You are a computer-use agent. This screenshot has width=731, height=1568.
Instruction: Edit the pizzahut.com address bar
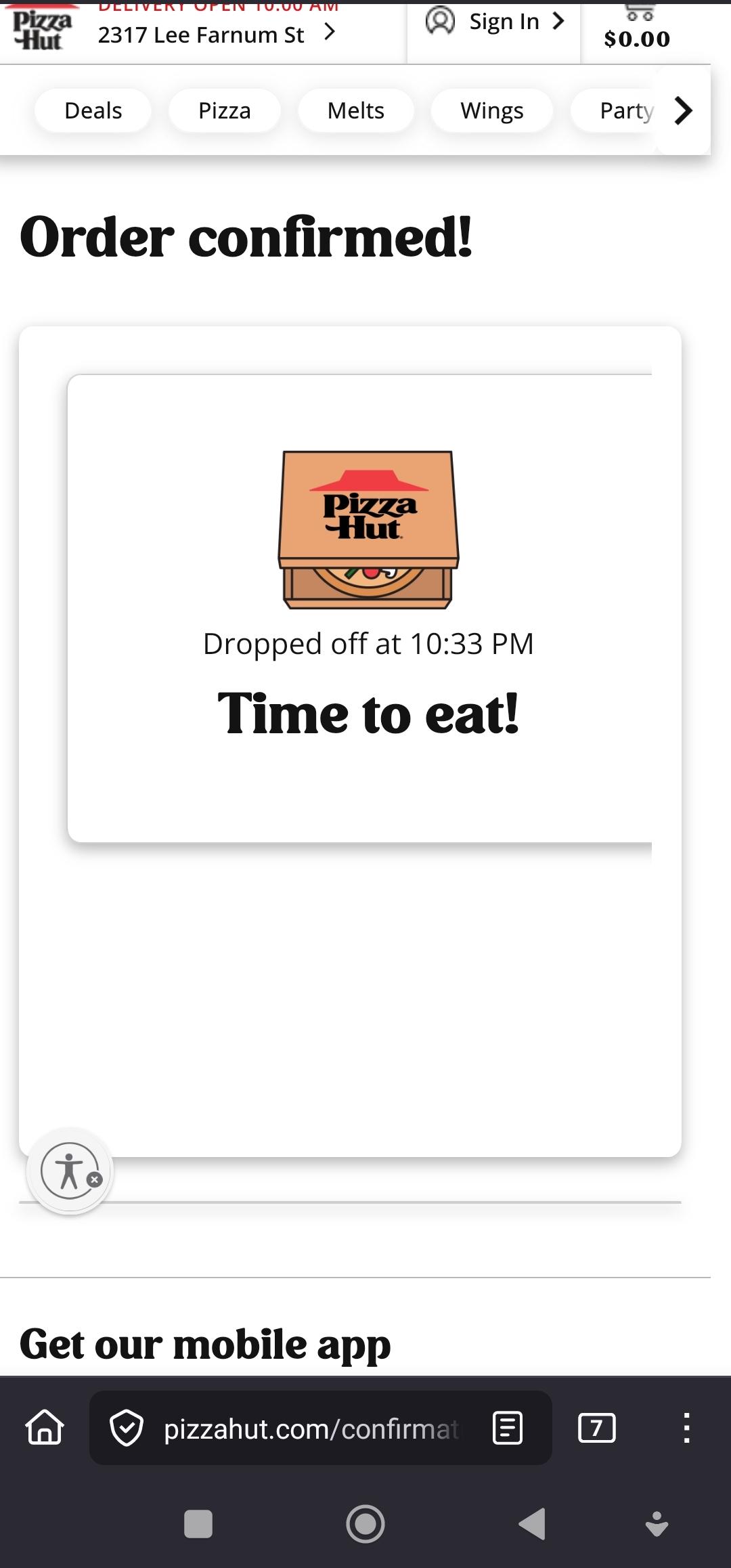pos(311,1429)
